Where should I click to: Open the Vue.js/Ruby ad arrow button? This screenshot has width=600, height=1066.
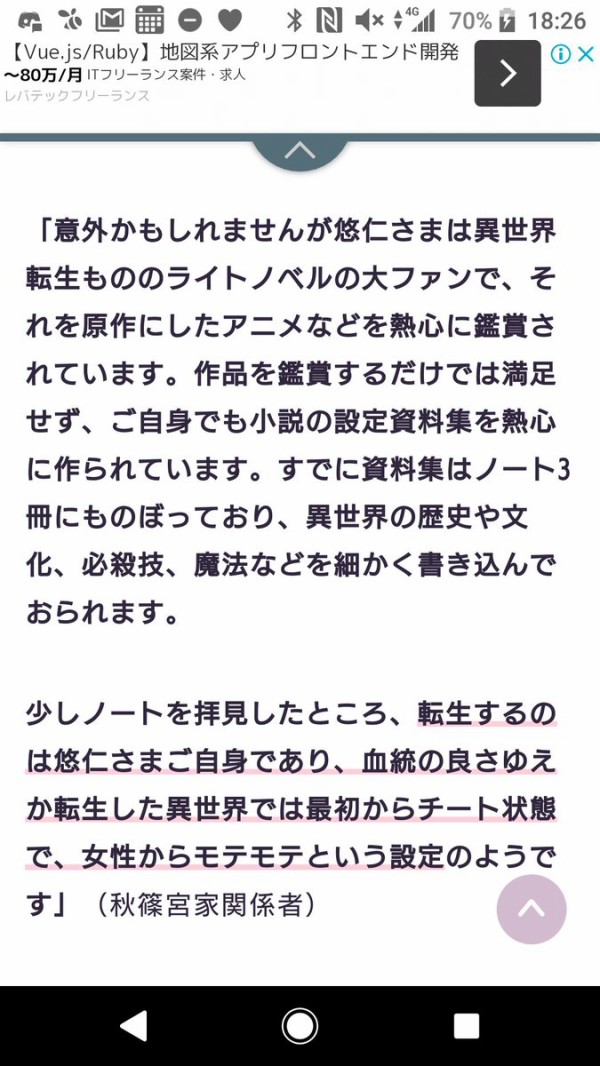507,73
